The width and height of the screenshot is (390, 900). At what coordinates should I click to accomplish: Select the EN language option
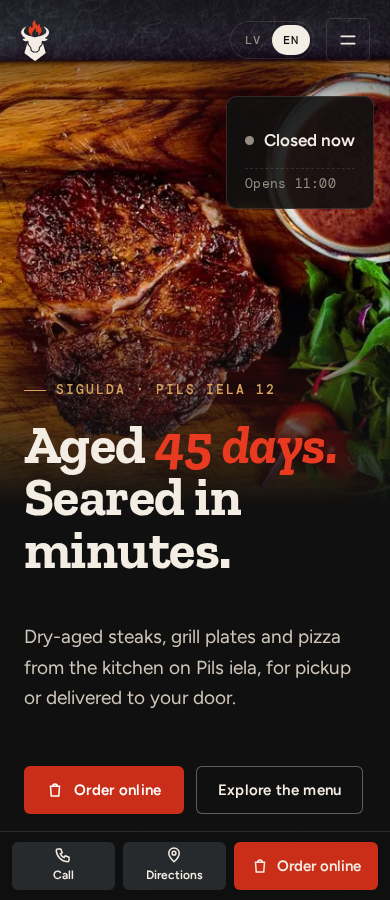point(291,40)
